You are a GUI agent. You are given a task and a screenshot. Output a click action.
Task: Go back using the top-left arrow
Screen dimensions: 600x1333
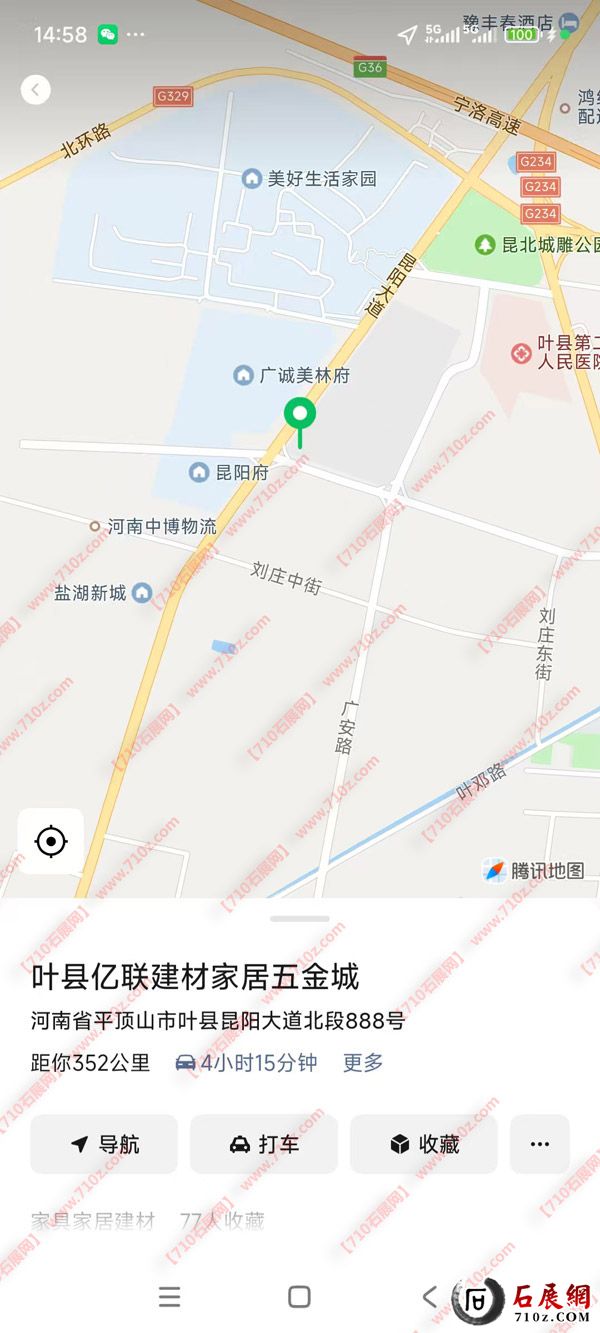pyautogui.click(x=36, y=90)
